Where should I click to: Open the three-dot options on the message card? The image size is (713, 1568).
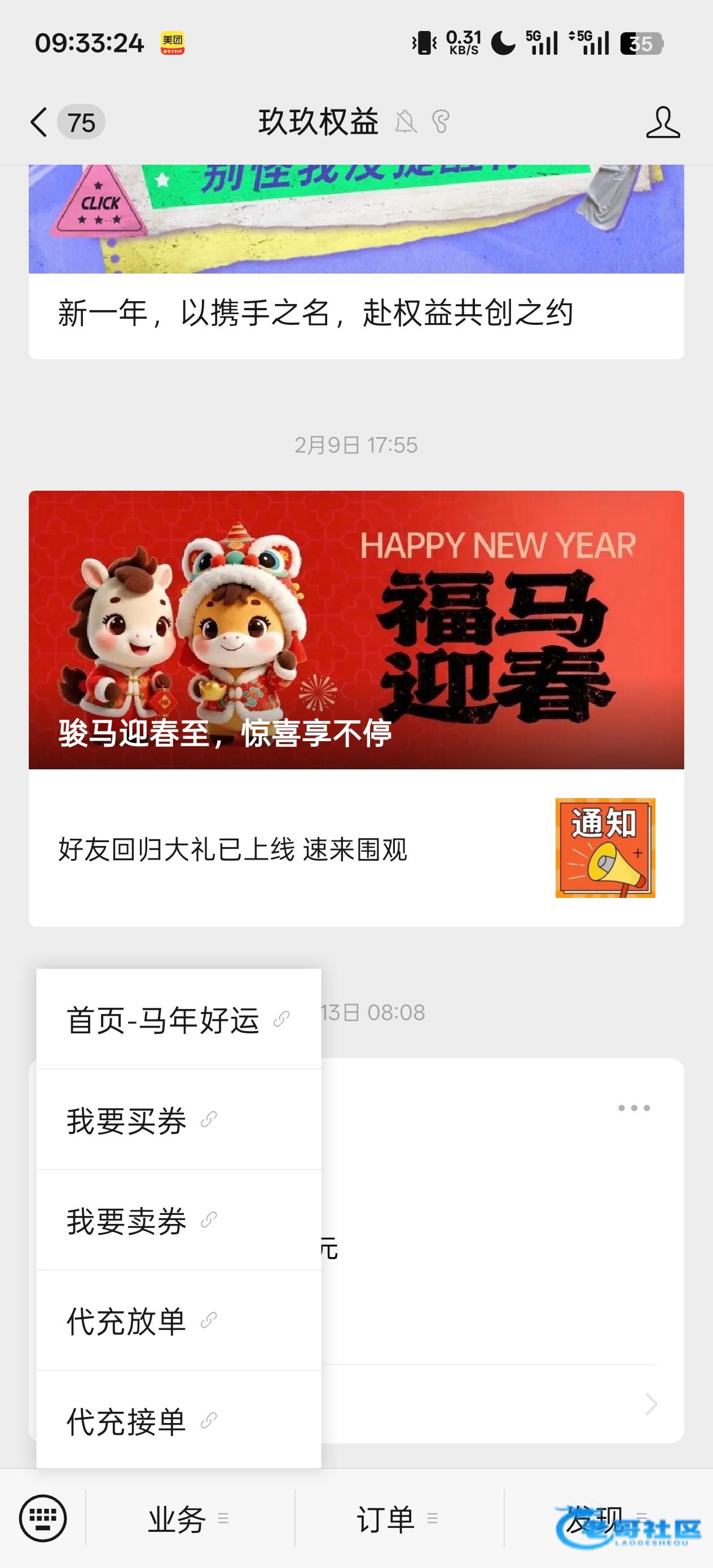pos(634,1108)
